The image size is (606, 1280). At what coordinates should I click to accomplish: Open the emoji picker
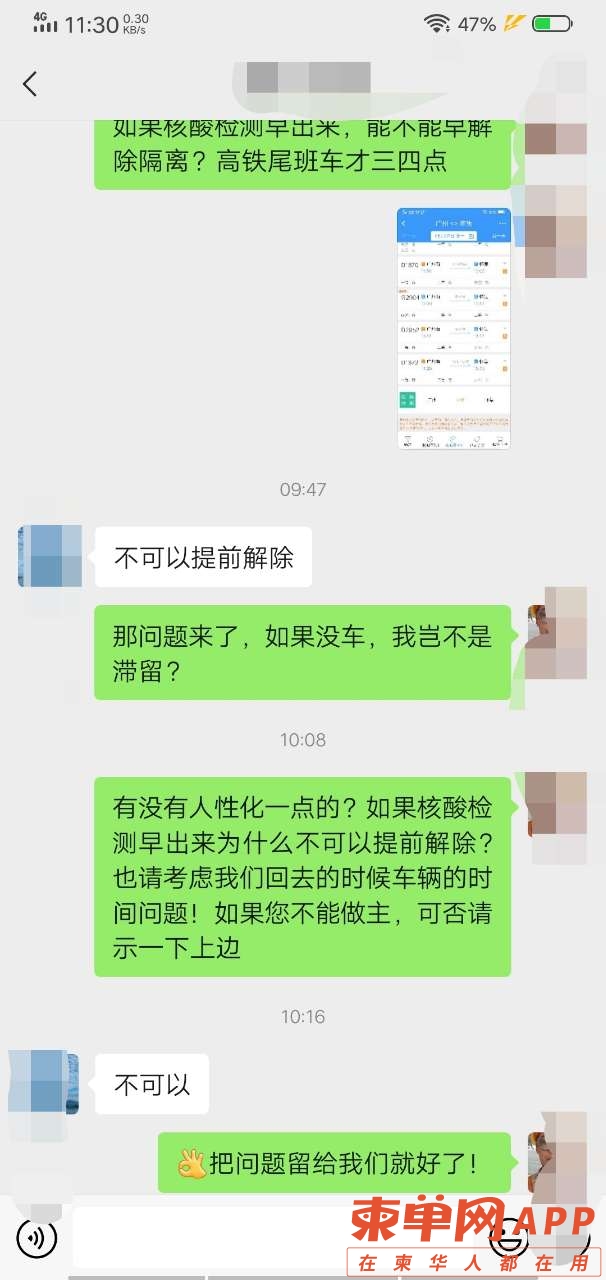(508, 1238)
